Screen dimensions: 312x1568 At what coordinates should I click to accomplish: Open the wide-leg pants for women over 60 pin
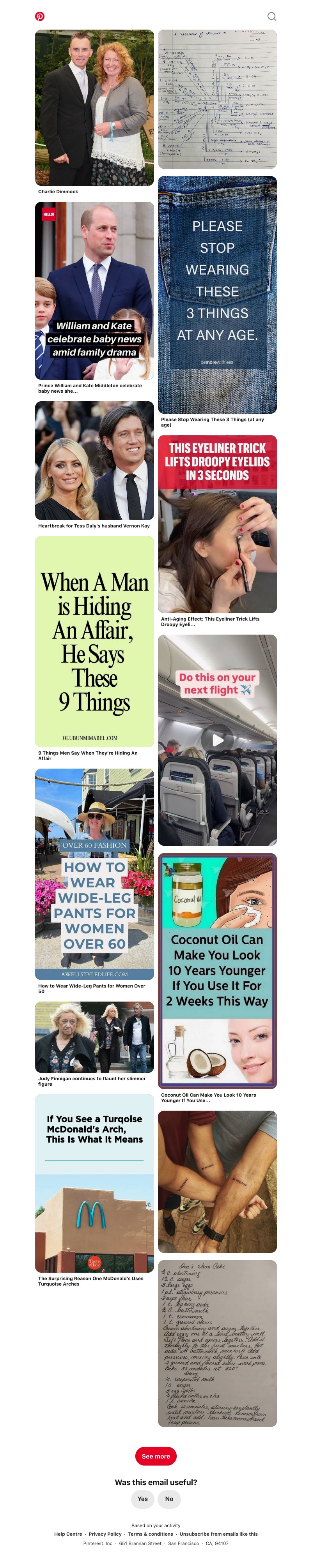tap(94, 873)
